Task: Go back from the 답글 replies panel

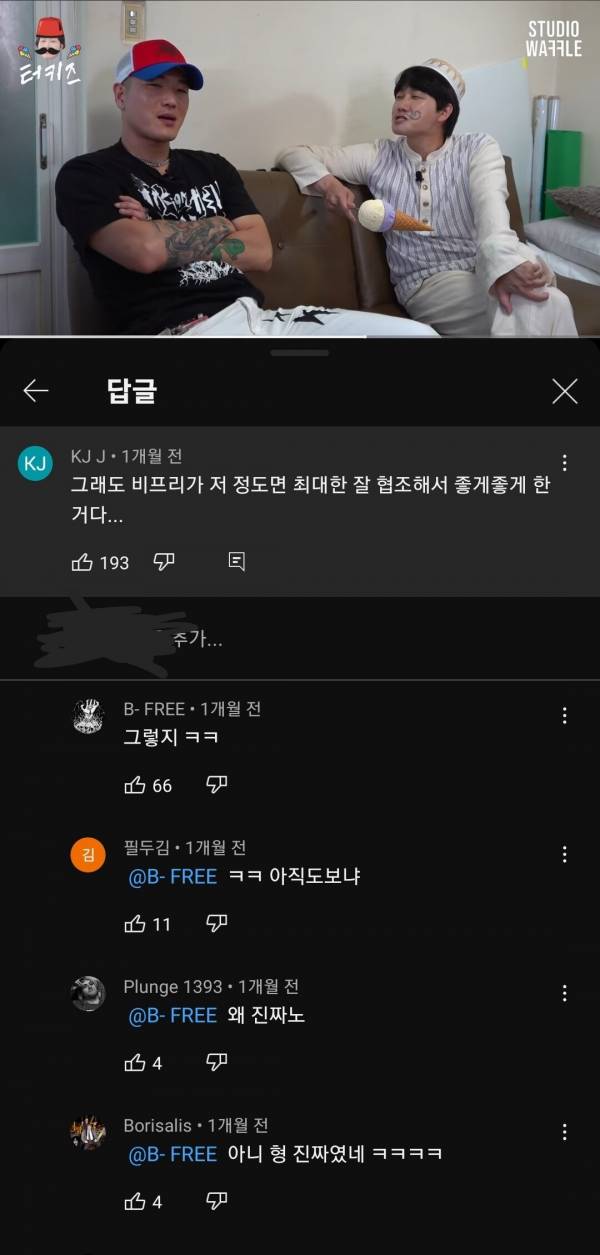Action: 36,391
